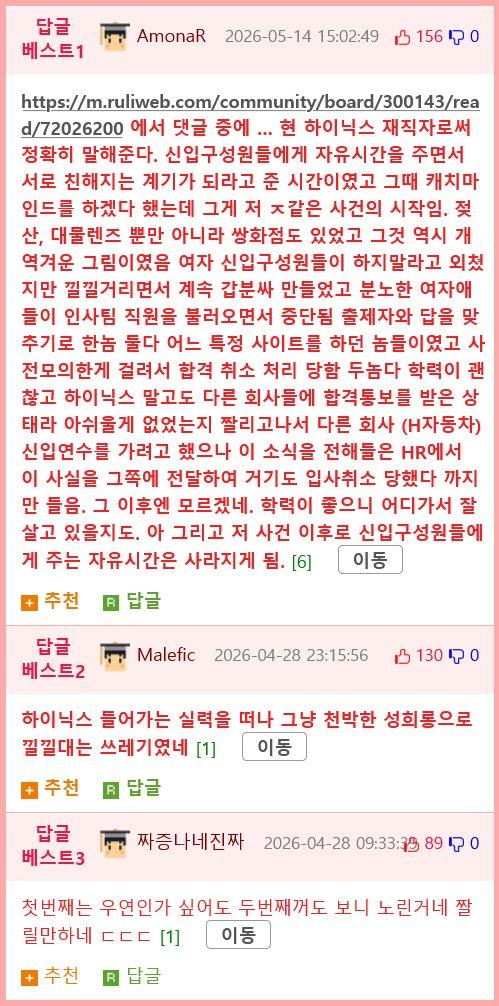Tap 이동 button in 짜증나네진짜's comment
The image size is (499, 1006).
click(238, 934)
